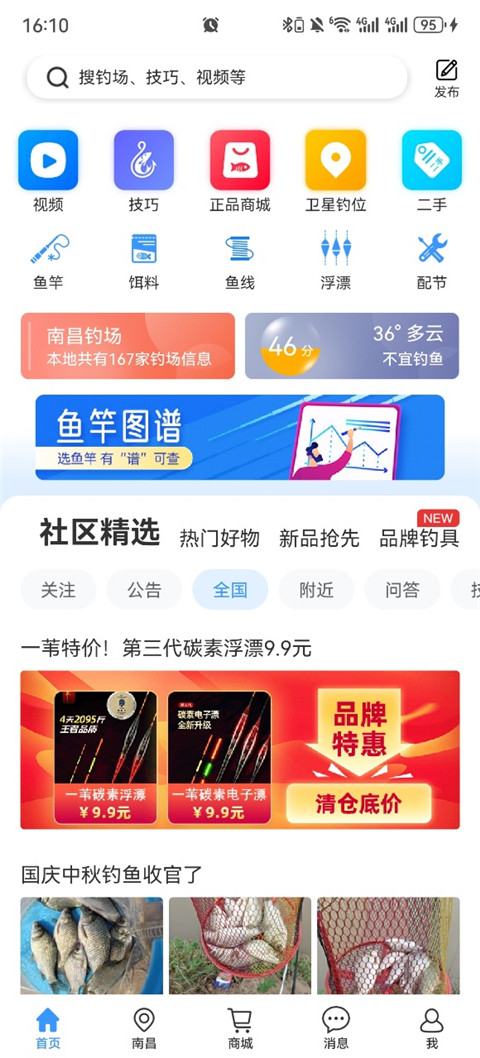Open the 消息 messages tab
The image size is (480, 1058).
click(336, 1028)
